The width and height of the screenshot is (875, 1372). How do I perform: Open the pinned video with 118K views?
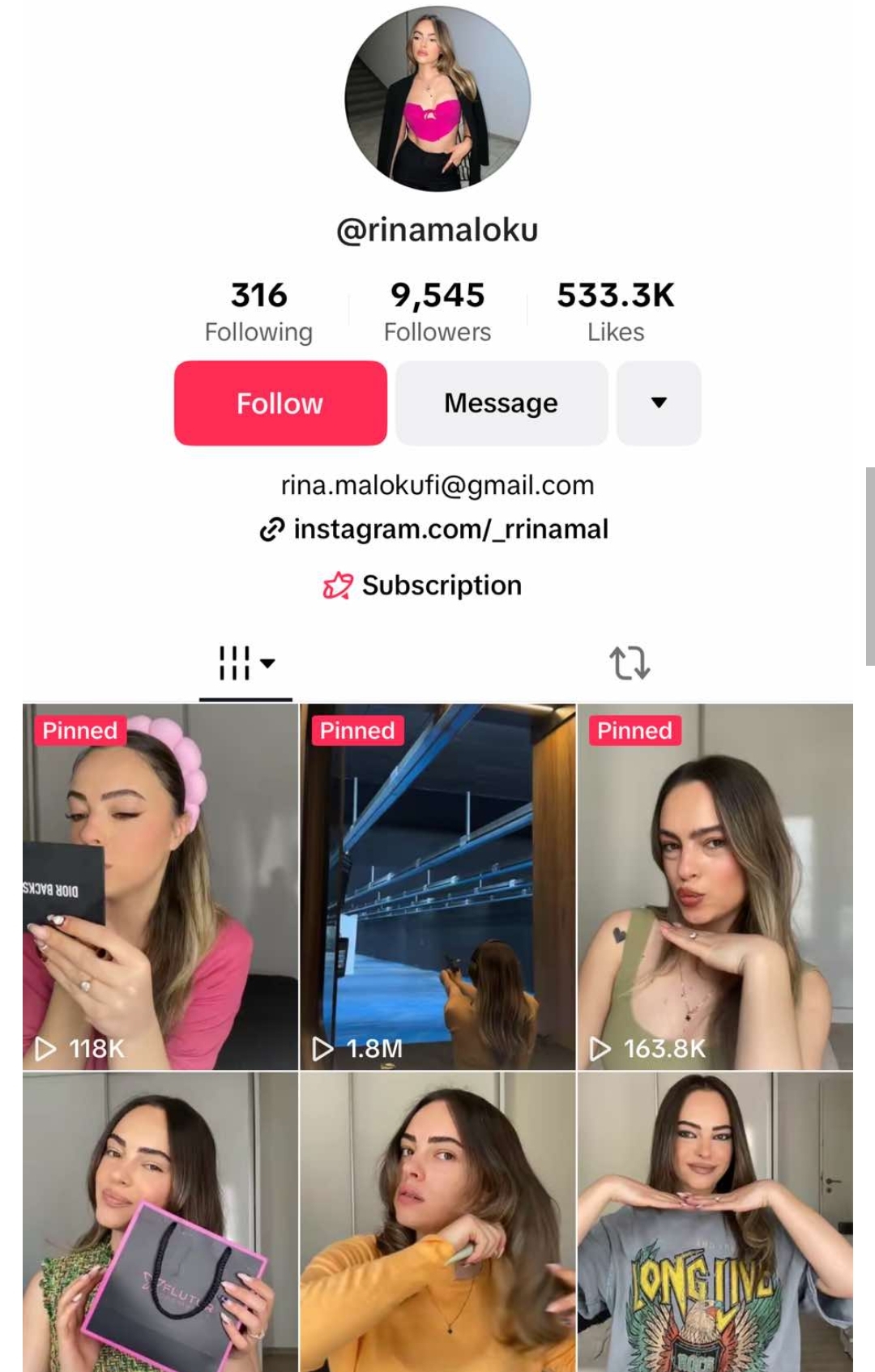(x=160, y=887)
